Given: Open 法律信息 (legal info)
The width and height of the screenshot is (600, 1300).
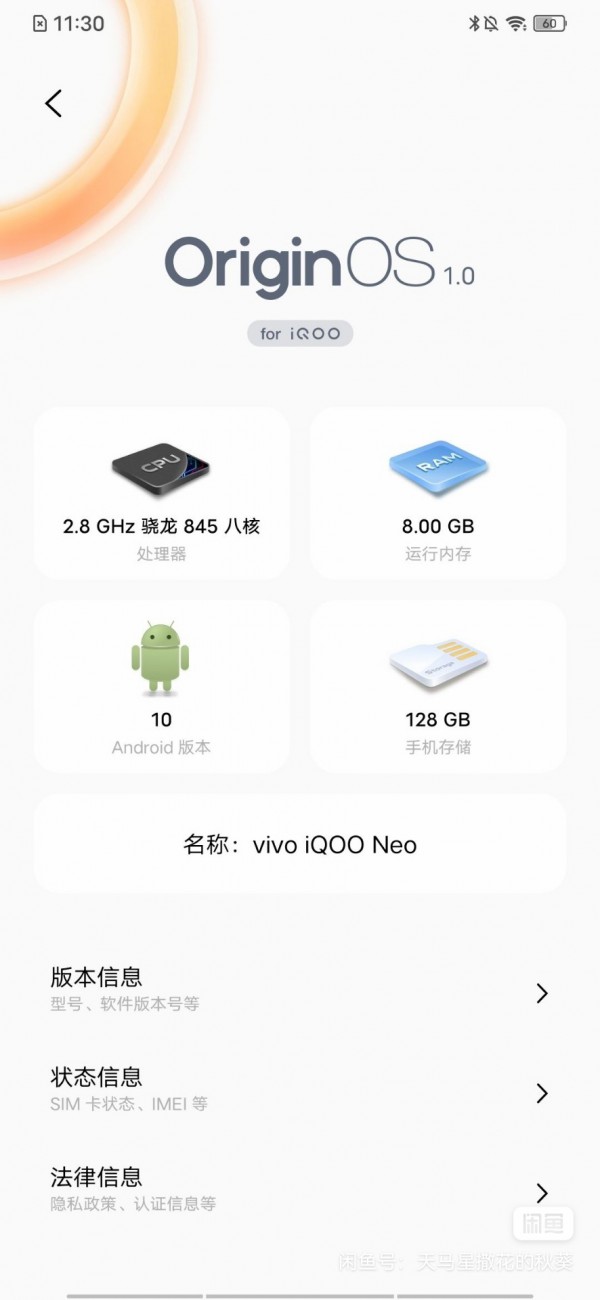Looking at the screenshot, I should pyautogui.click(x=300, y=1189).
